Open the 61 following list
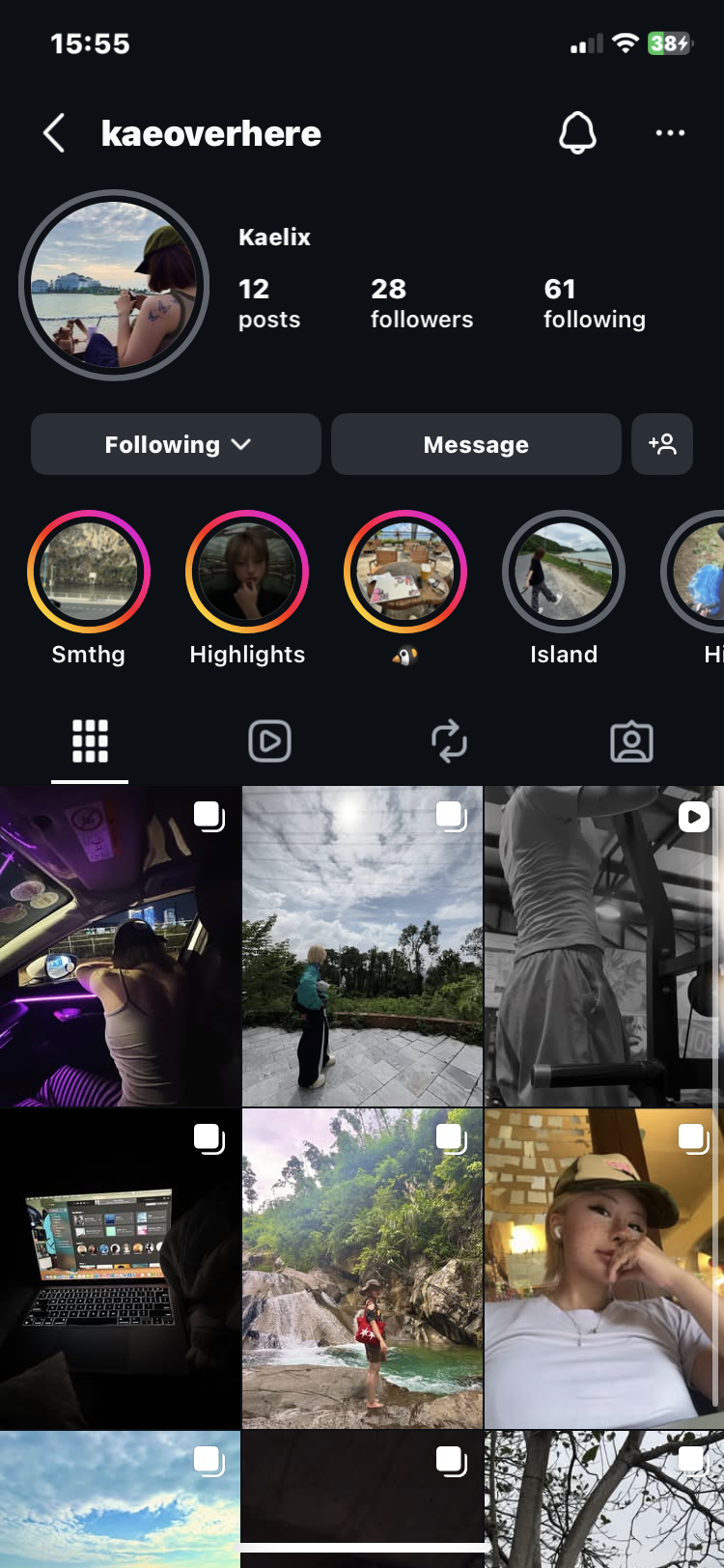 594,303
